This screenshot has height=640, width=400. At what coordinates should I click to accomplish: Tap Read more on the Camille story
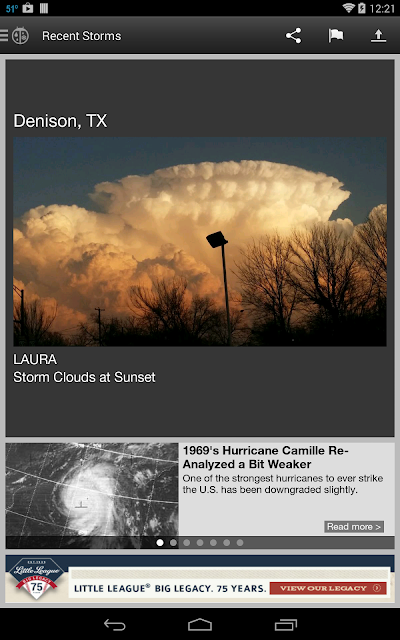coord(354,527)
